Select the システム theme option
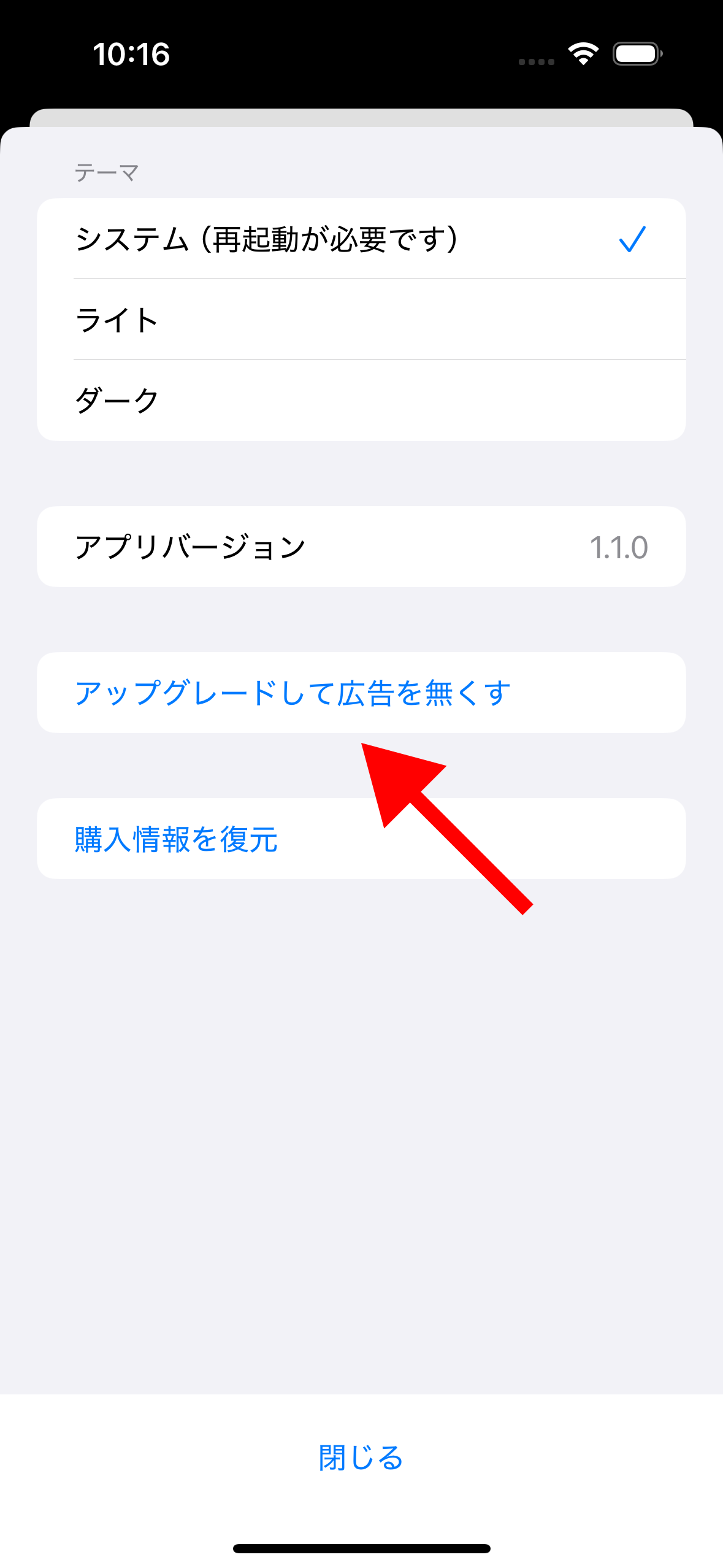This screenshot has height=1568, width=723. 361,239
